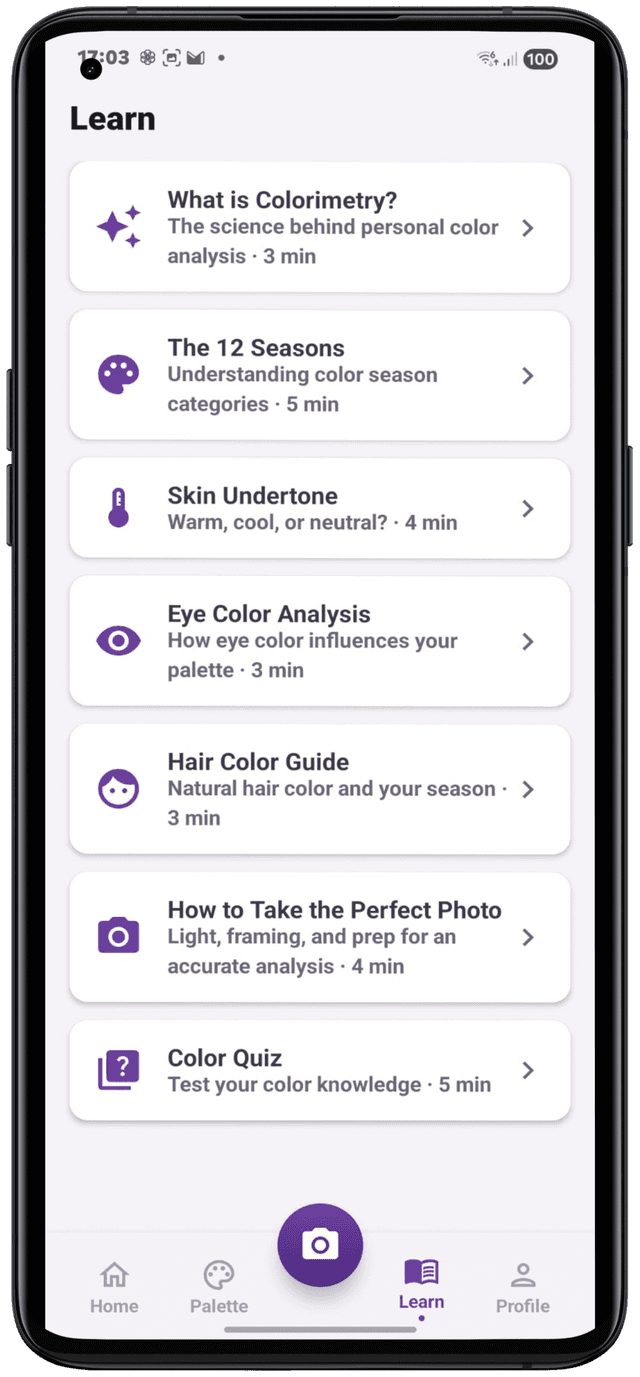Open the Hair Color Guide lesson
The height and width of the screenshot is (1377, 640).
pyautogui.click(x=319, y=790)
